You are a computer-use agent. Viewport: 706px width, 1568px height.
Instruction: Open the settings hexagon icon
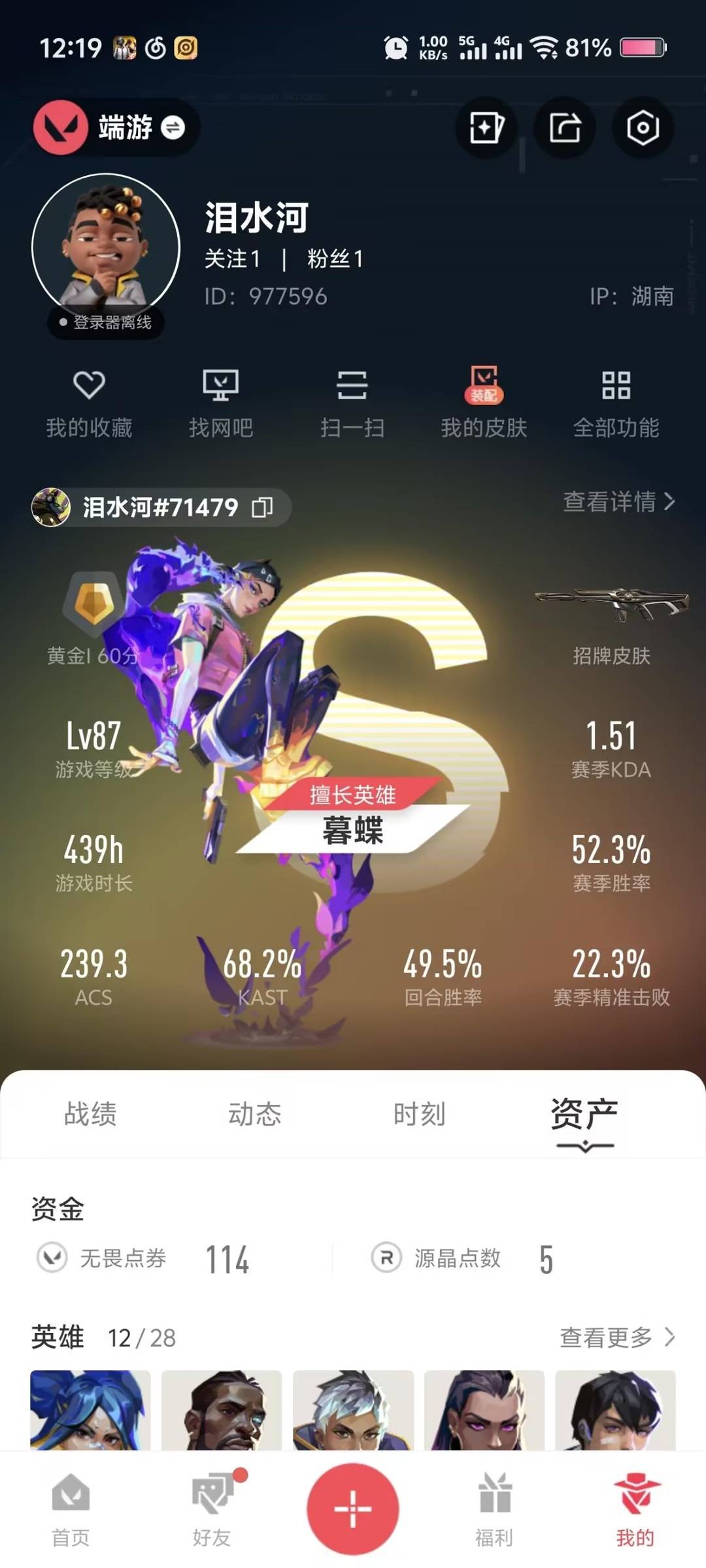pyautogui.click(x=643, y=127)
